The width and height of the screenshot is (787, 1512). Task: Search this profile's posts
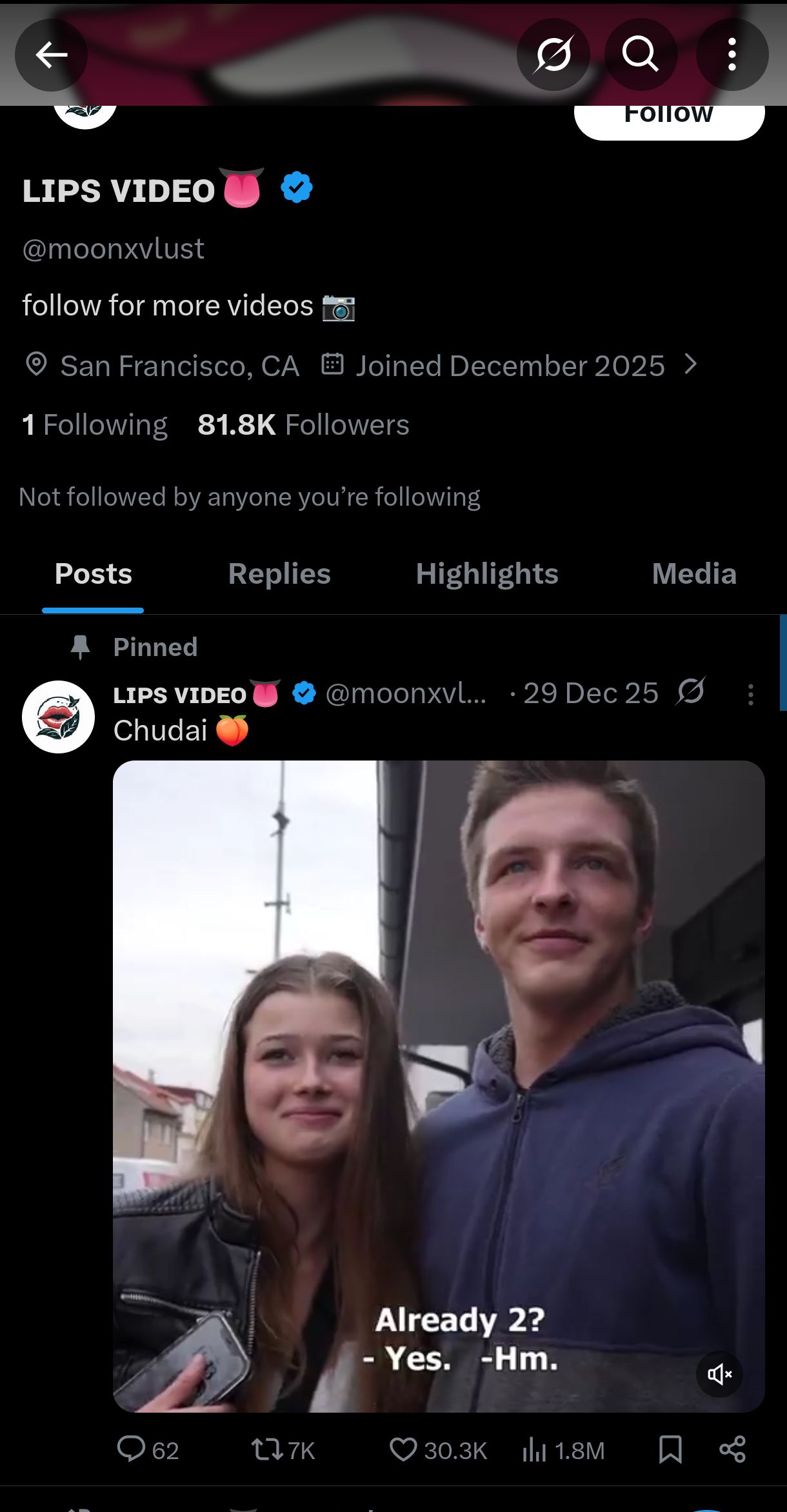point(641,55)
